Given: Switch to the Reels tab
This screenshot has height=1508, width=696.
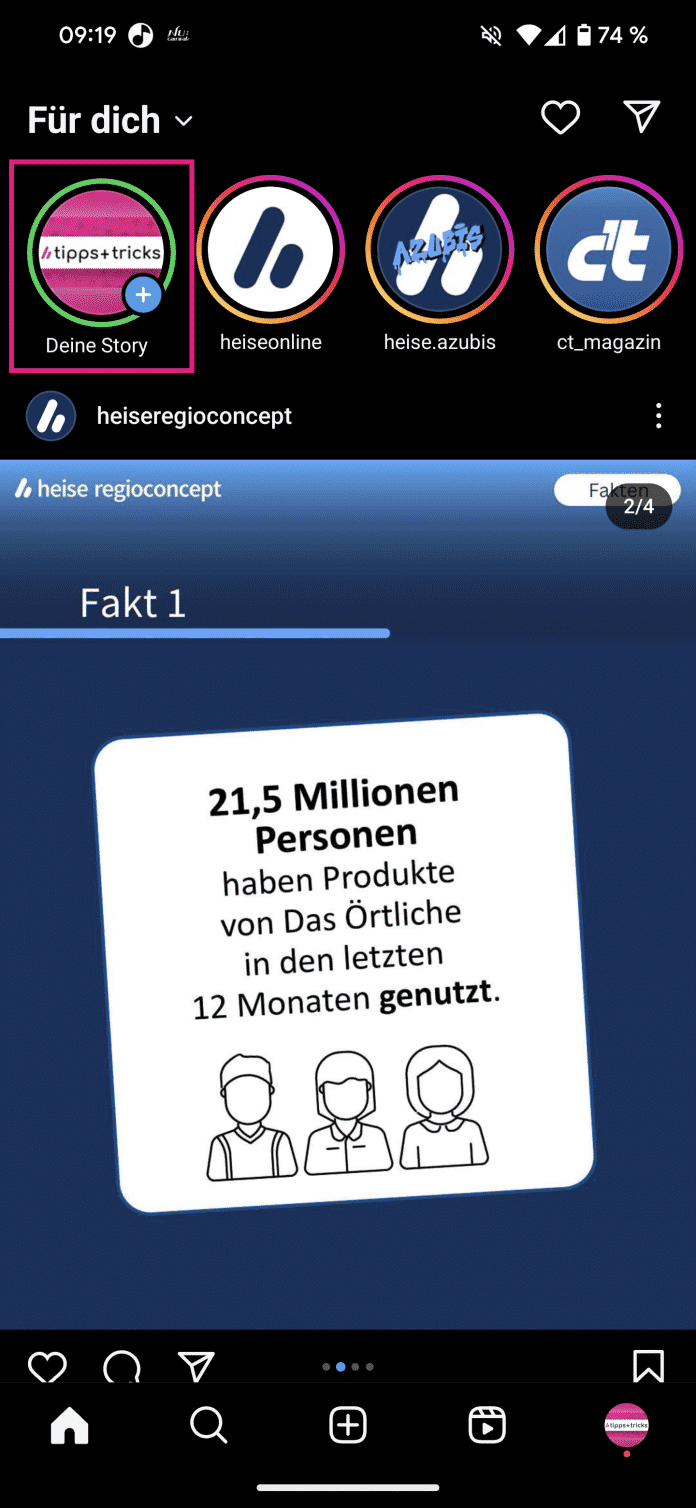Looking at the screenshot, I should pyautogui.click(x=487, y=1426).
